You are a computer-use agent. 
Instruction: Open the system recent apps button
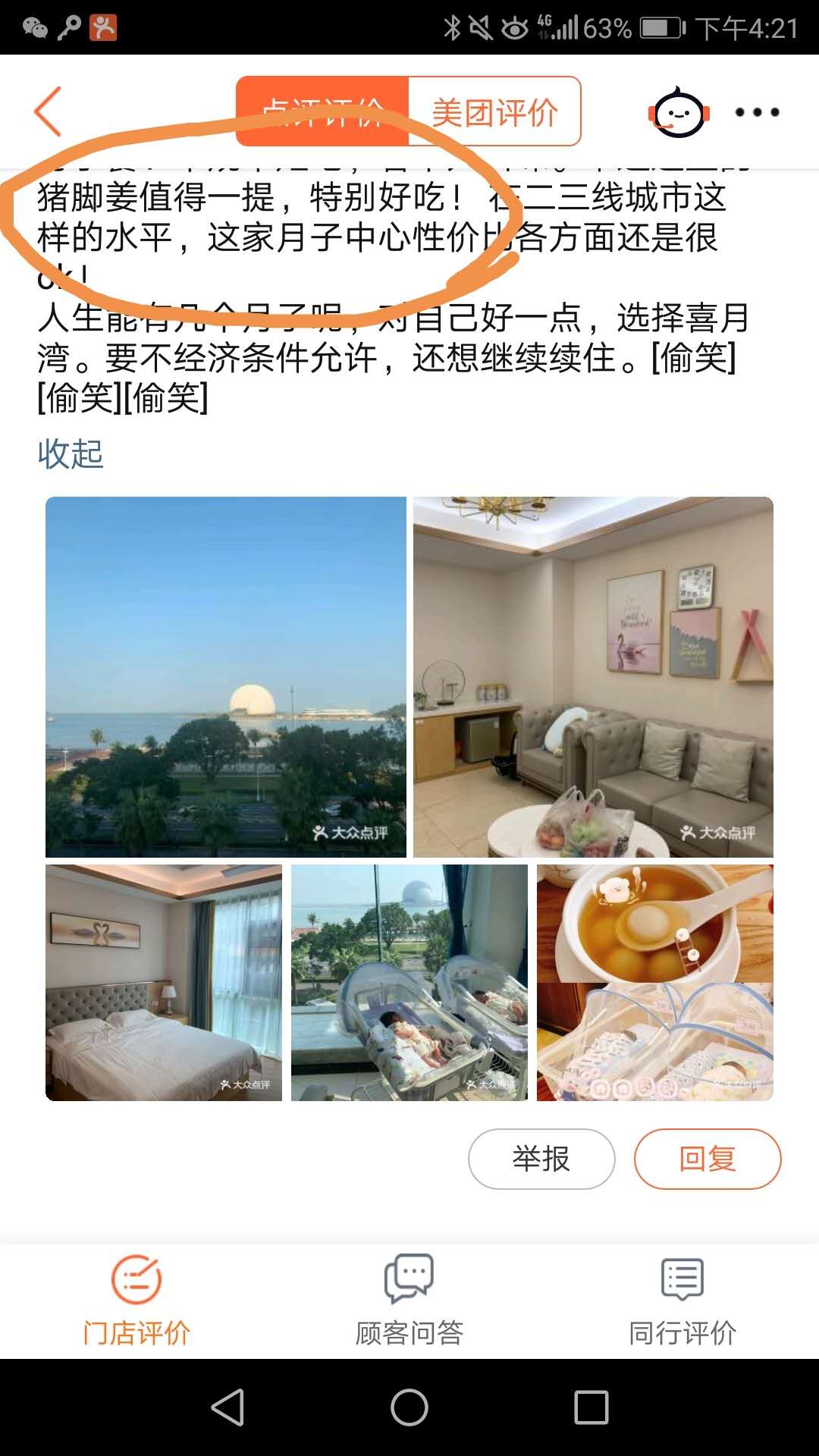tap(591, 1407)
